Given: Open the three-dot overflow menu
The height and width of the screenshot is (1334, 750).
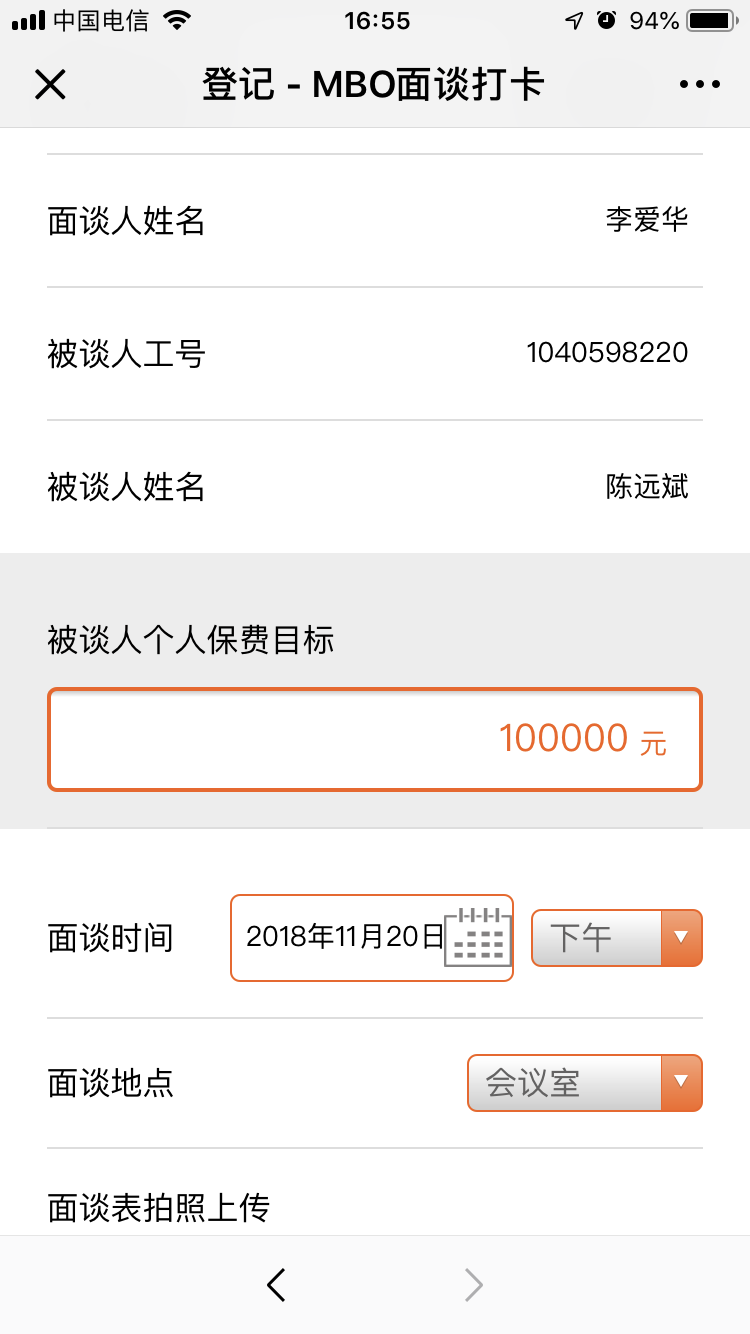Looking at the screenshot, I should [x=699, y=85].
